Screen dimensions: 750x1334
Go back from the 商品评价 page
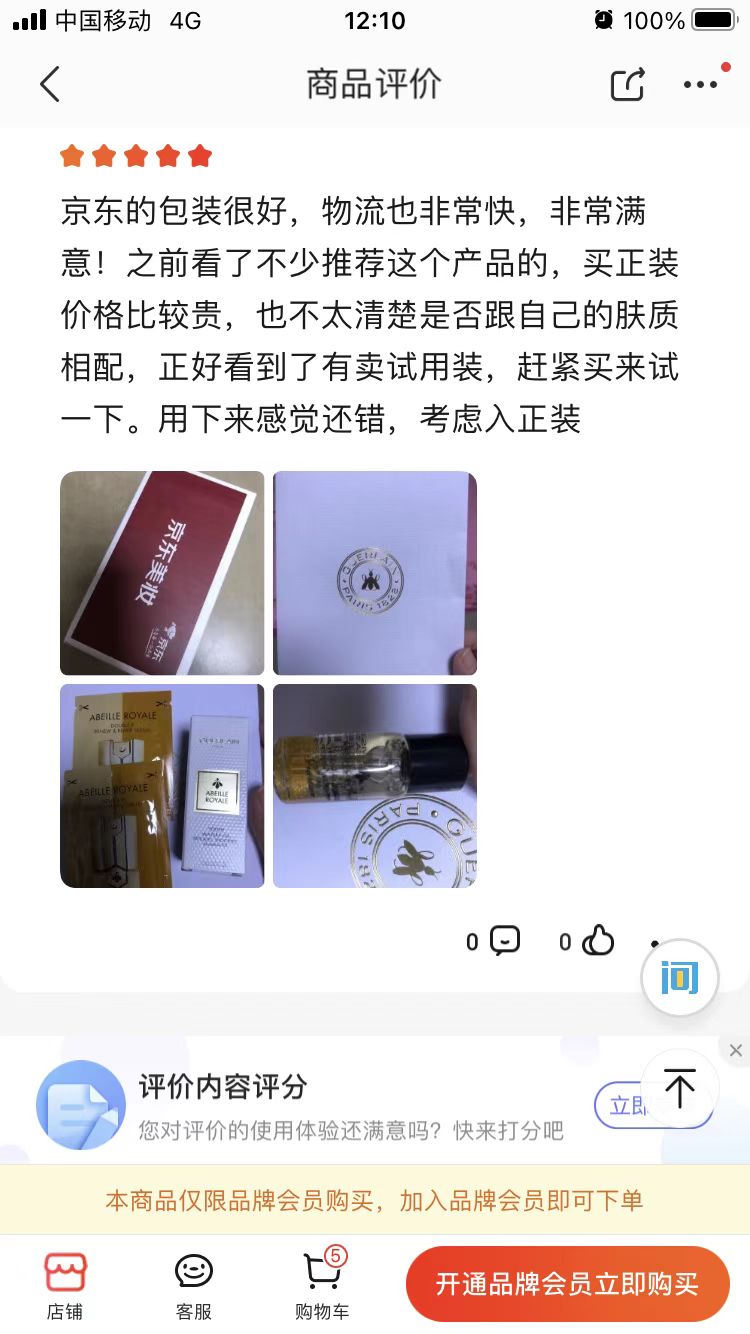tap(50, 85)
